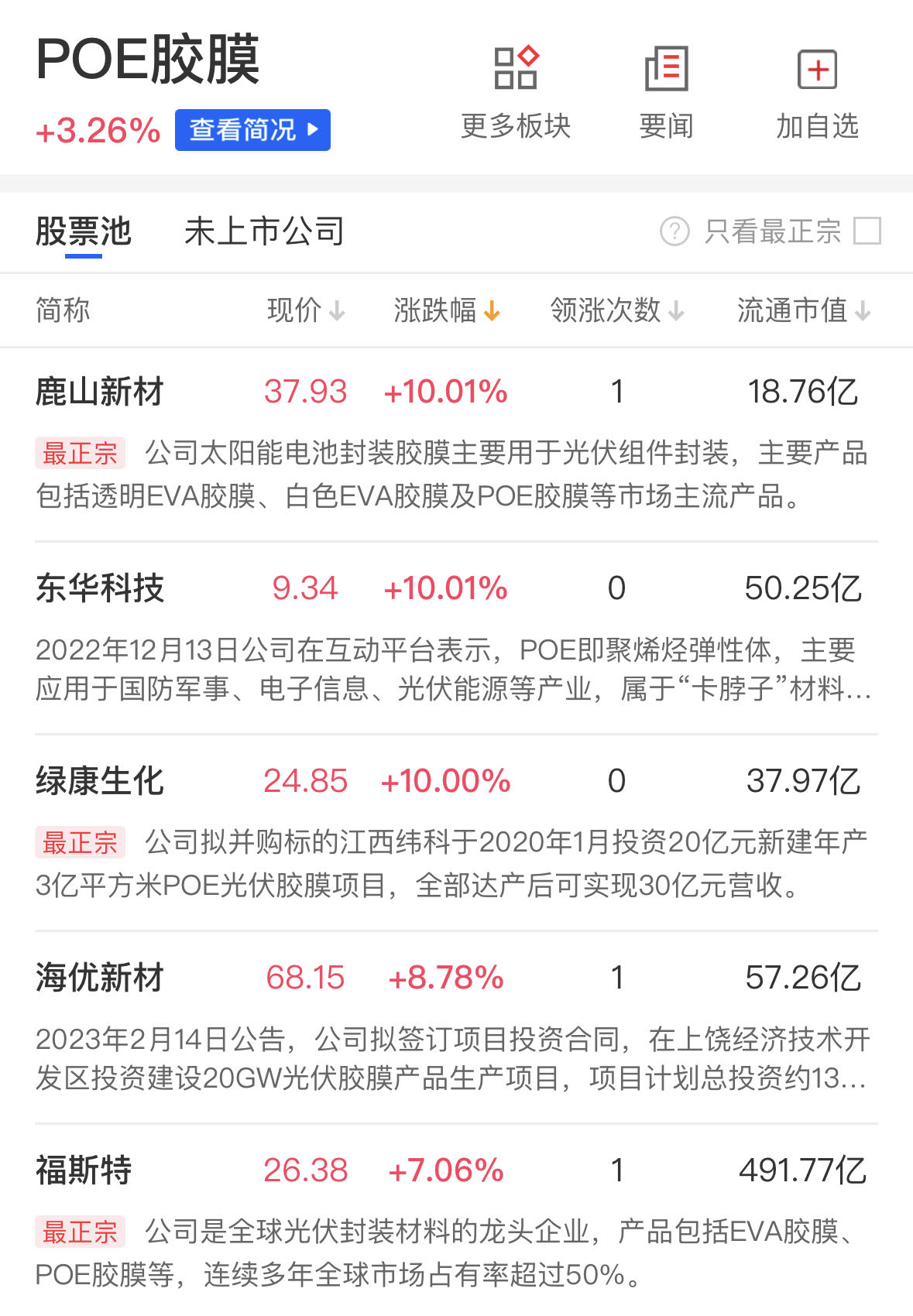Sort the list by 现价
The height and width of the screenshot is (1316, 913).
tap(305, 310)
